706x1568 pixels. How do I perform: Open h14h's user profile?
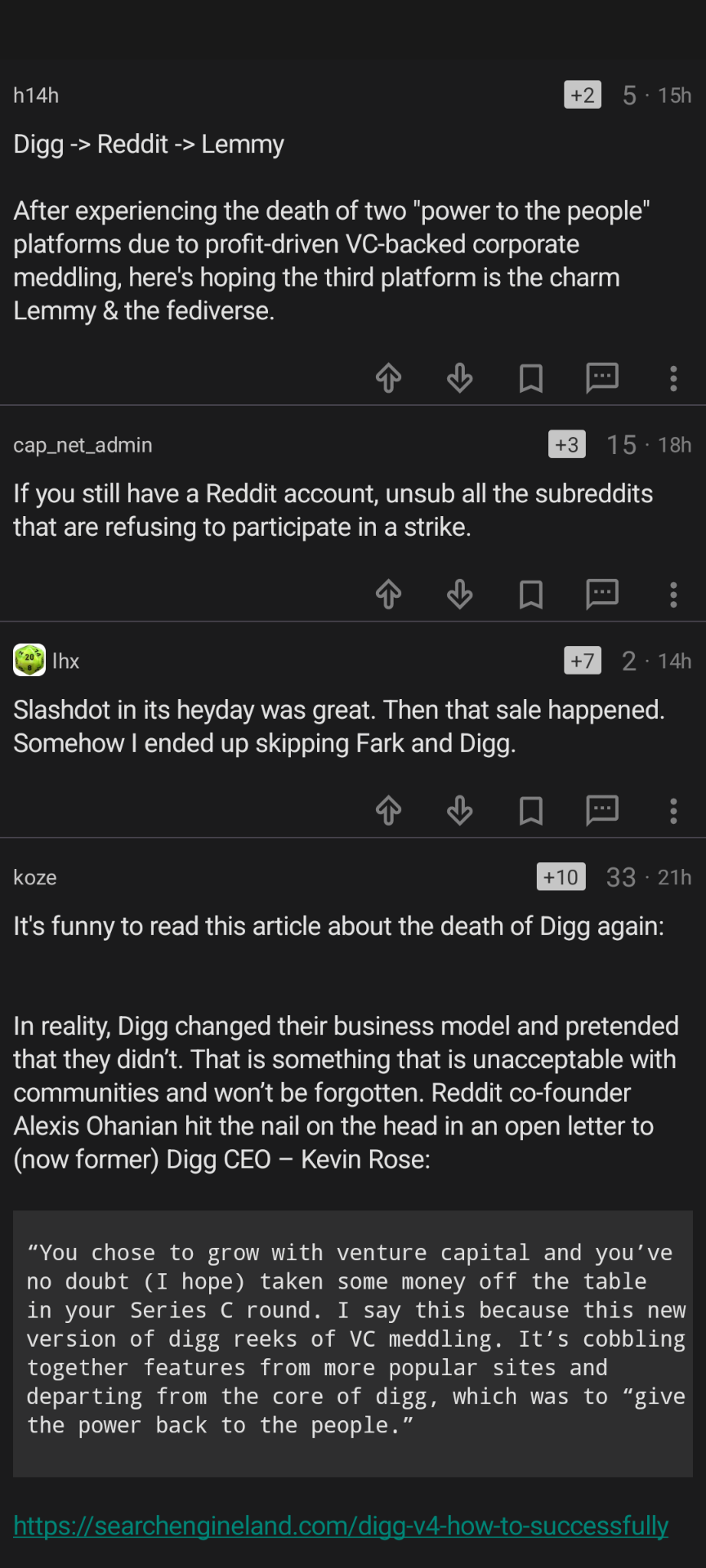36,96
